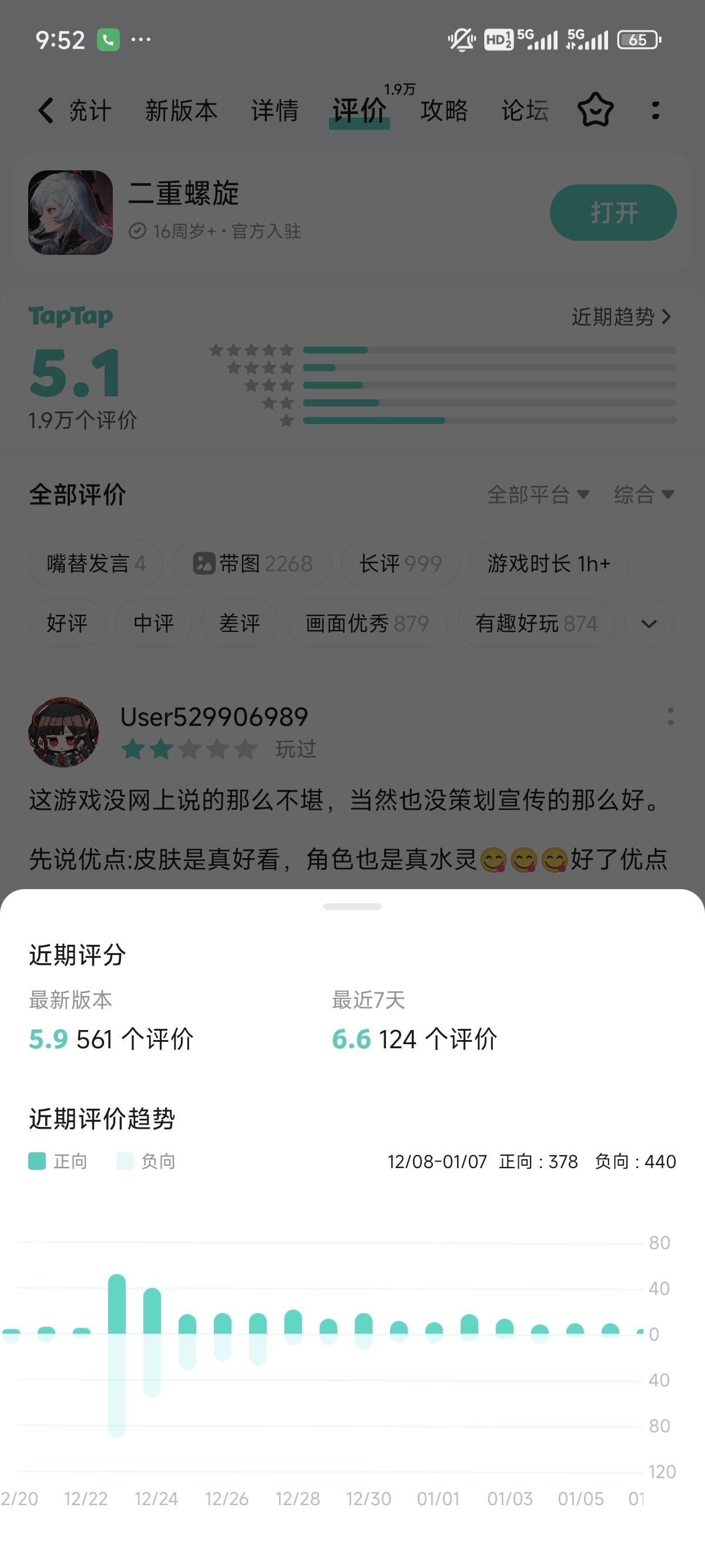This screenshot has width=705, height=1568.
Task: Switch to the 详情 tab
Action: tap(274, 111)
